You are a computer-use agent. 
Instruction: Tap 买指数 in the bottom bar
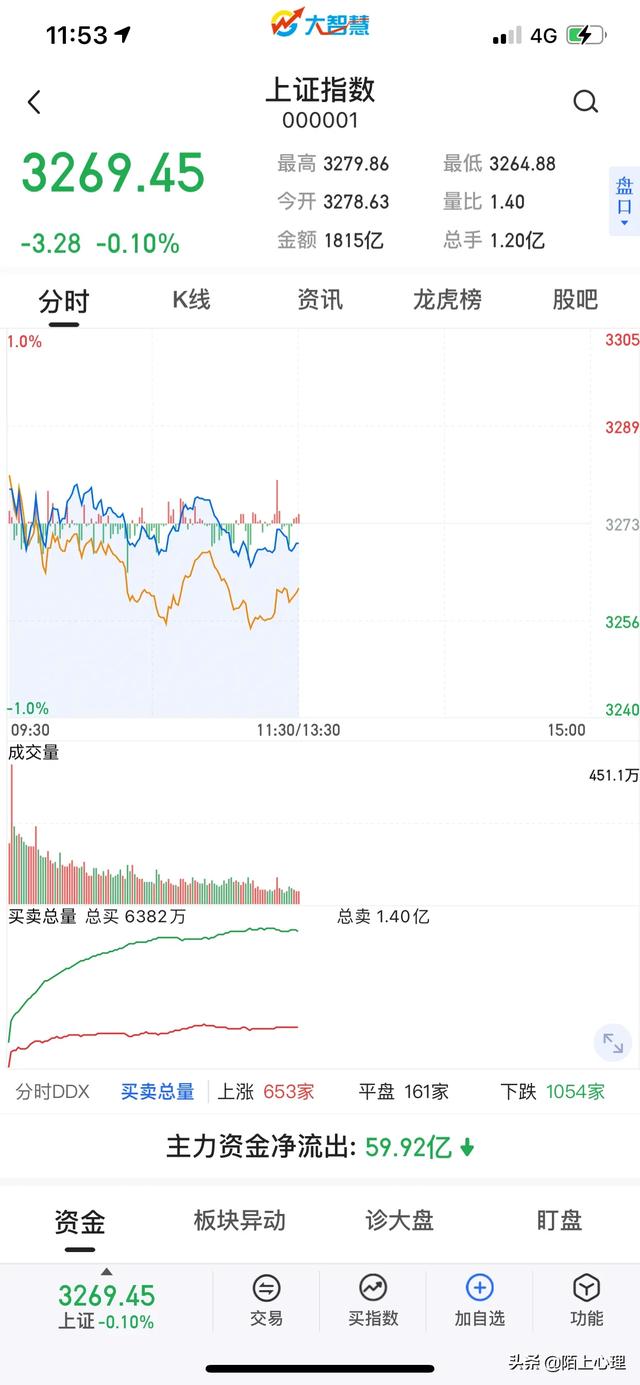[x=373, y=1301]
